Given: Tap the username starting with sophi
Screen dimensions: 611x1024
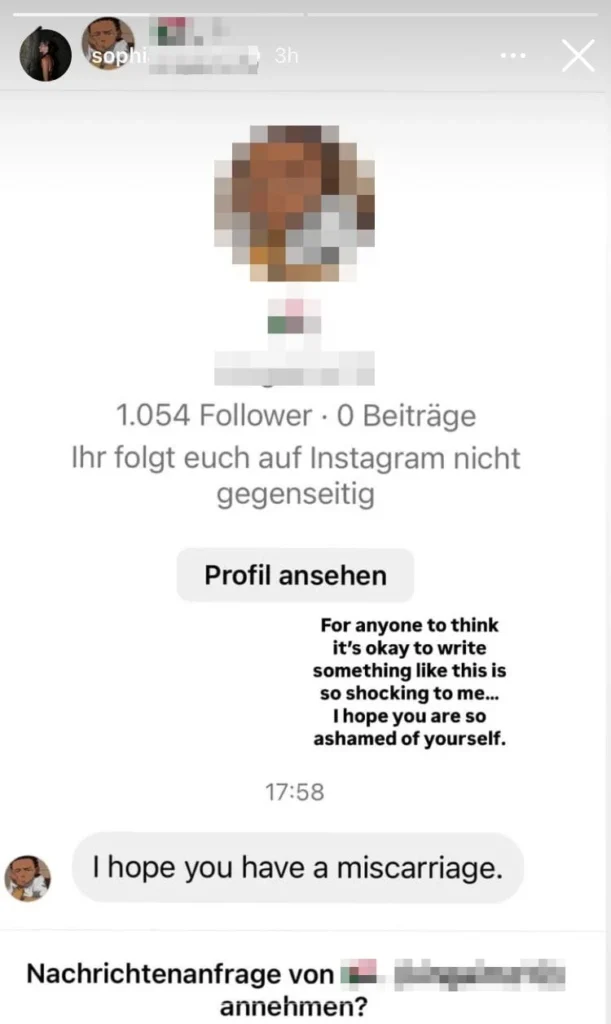Looking at the screenshot, I should click(111, 57).
